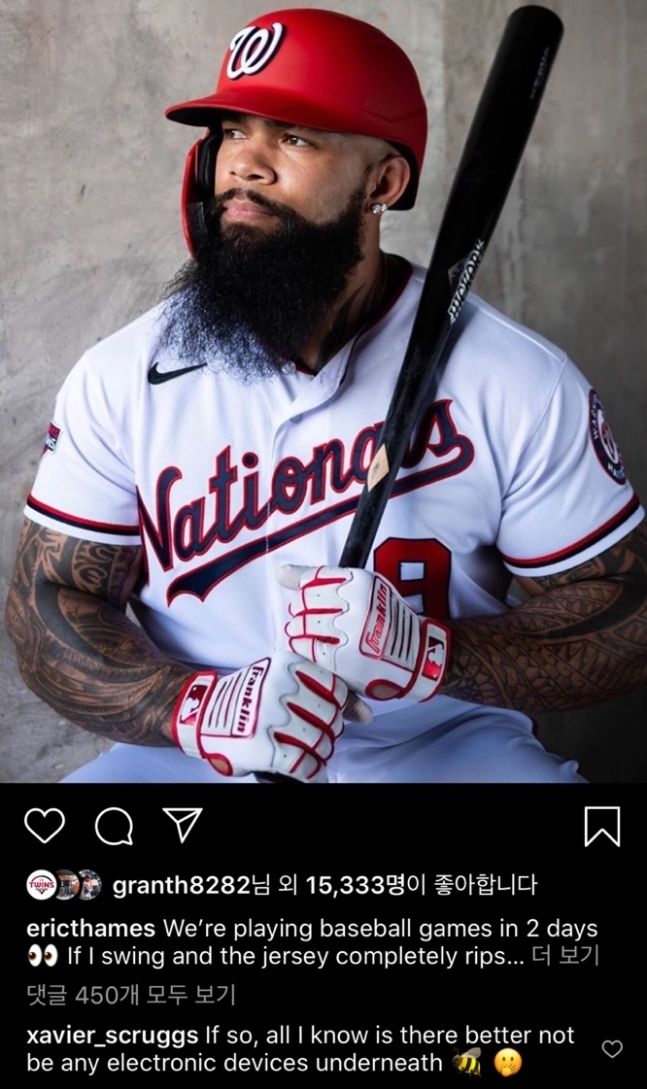Bookmark this ericthames post
Screen dimensions: 647x1089
pyautogui.click(x=602, y=826)
